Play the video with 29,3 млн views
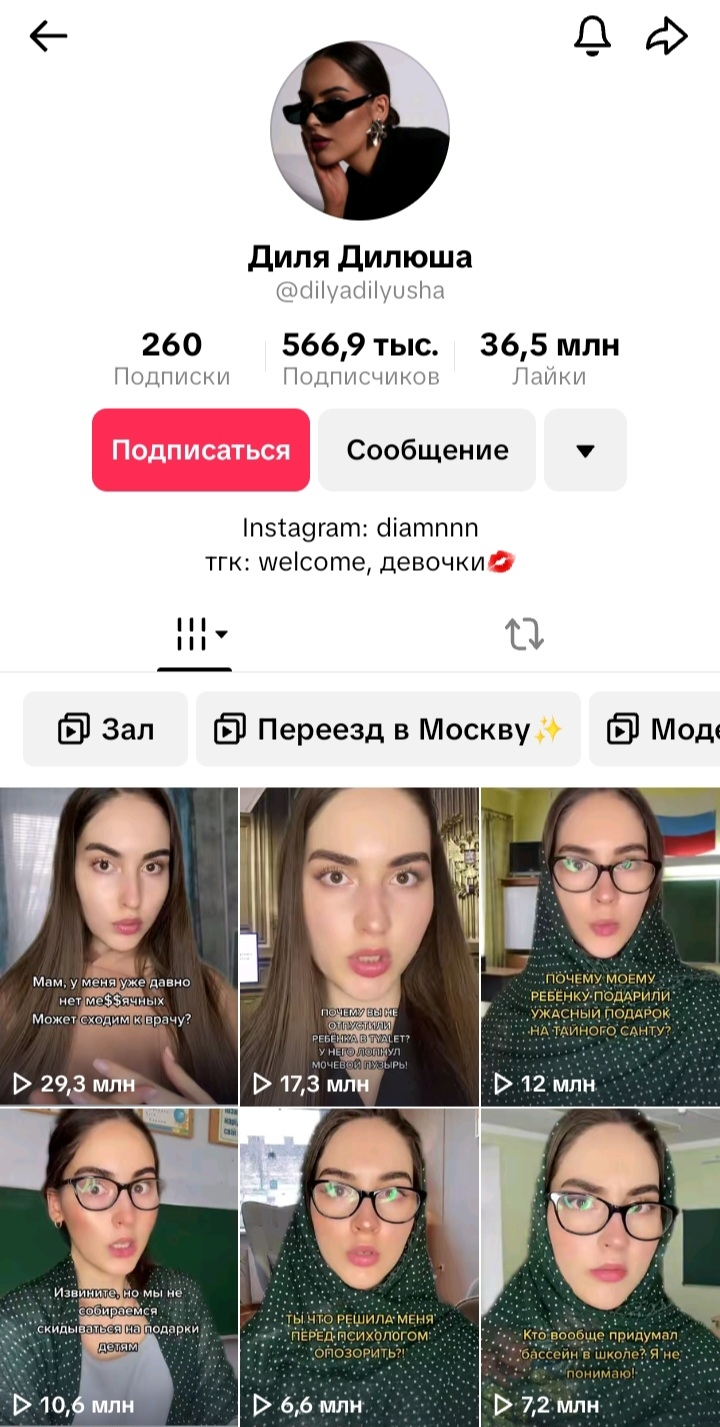 click(119, 945)
